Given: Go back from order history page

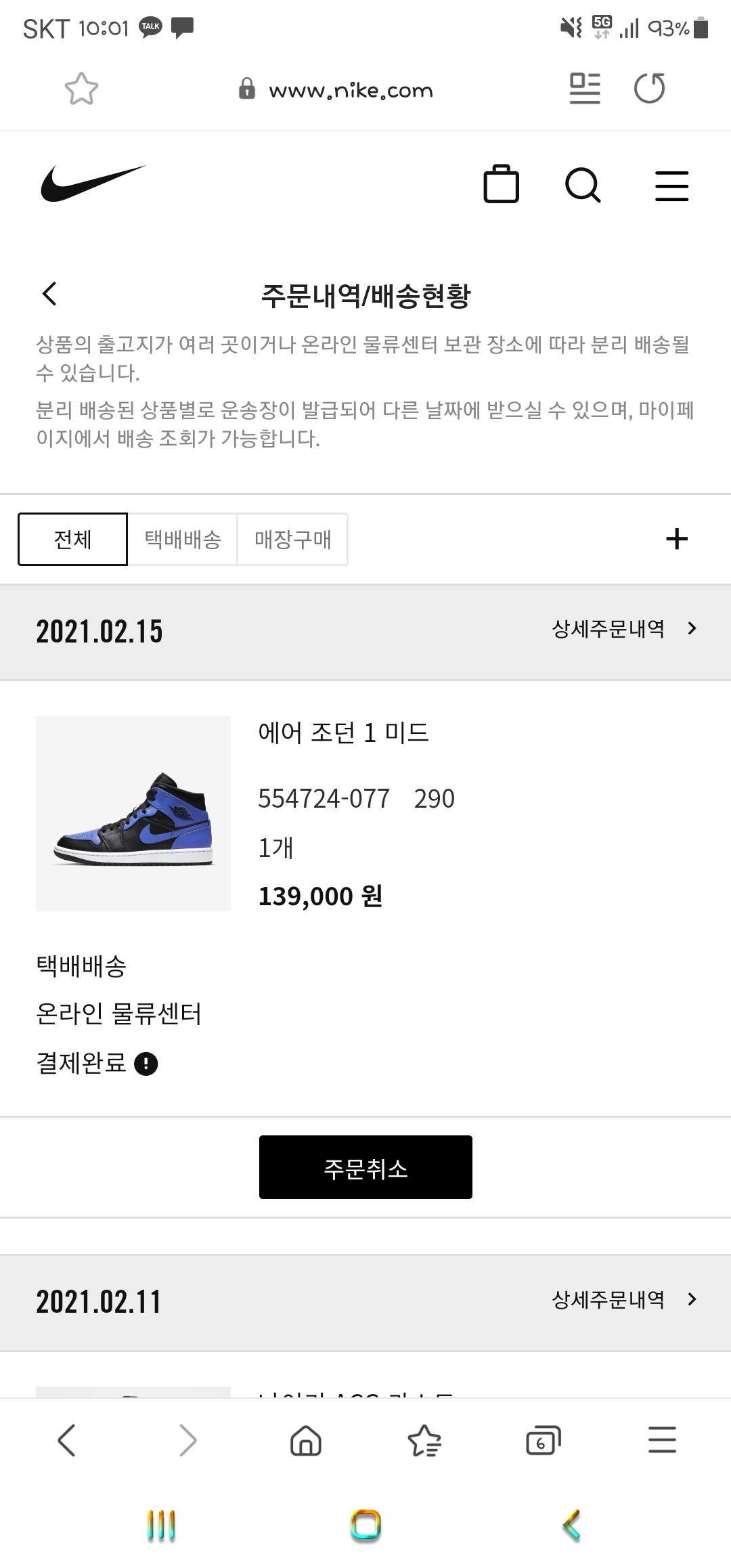Looking at the screenshot, I should tap(49, 294).
